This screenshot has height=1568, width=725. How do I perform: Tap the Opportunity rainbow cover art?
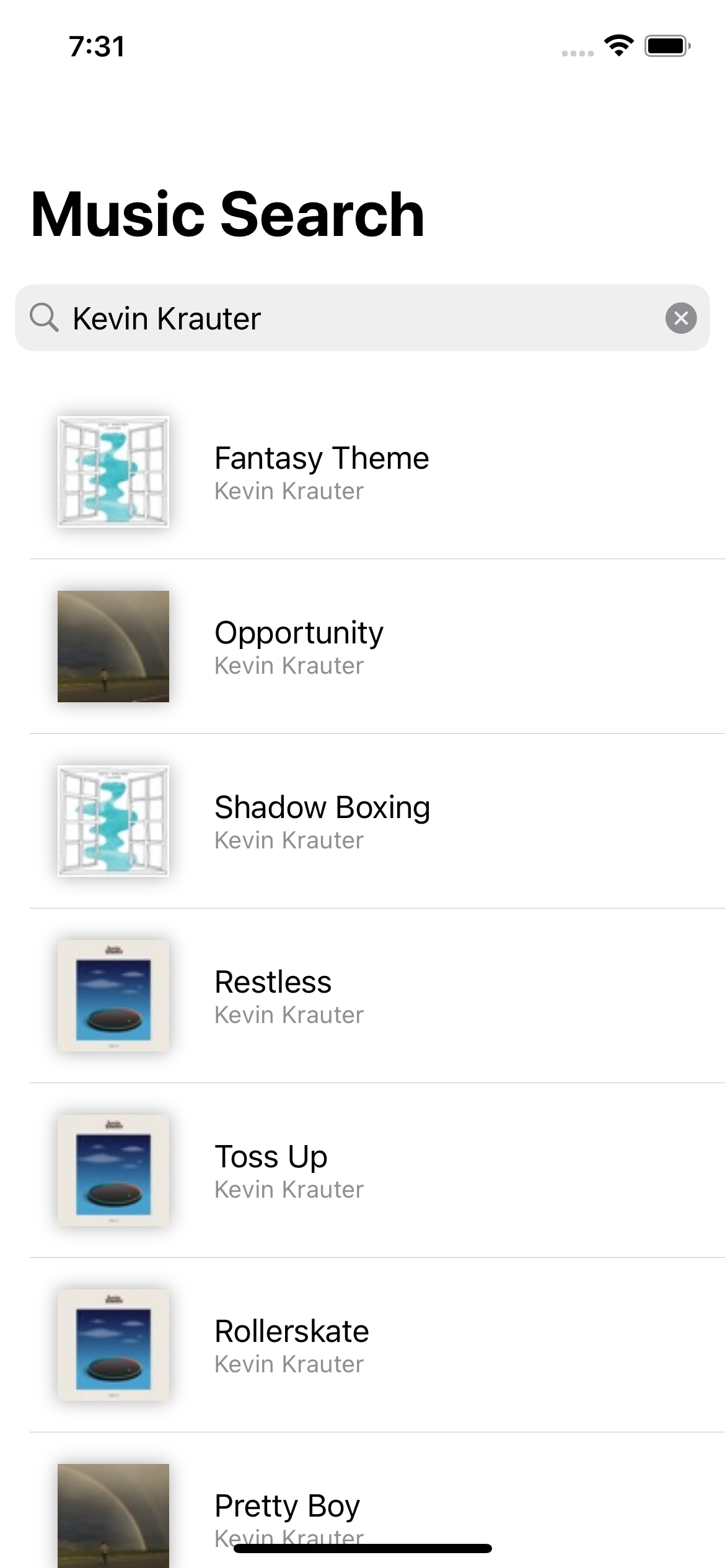click(113, 646)
